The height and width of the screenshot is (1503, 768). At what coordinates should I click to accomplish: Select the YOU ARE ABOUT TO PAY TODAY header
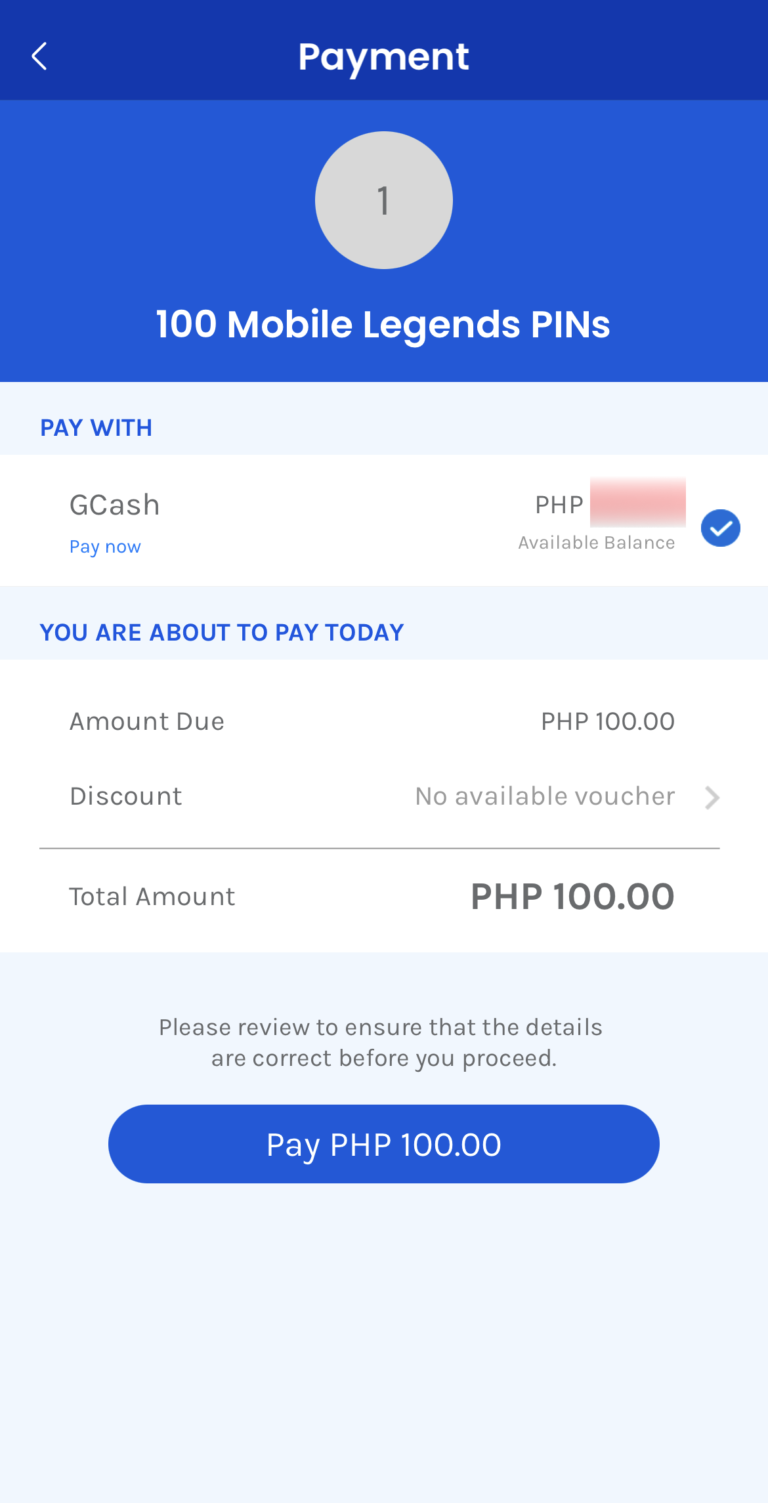[221, 632]
